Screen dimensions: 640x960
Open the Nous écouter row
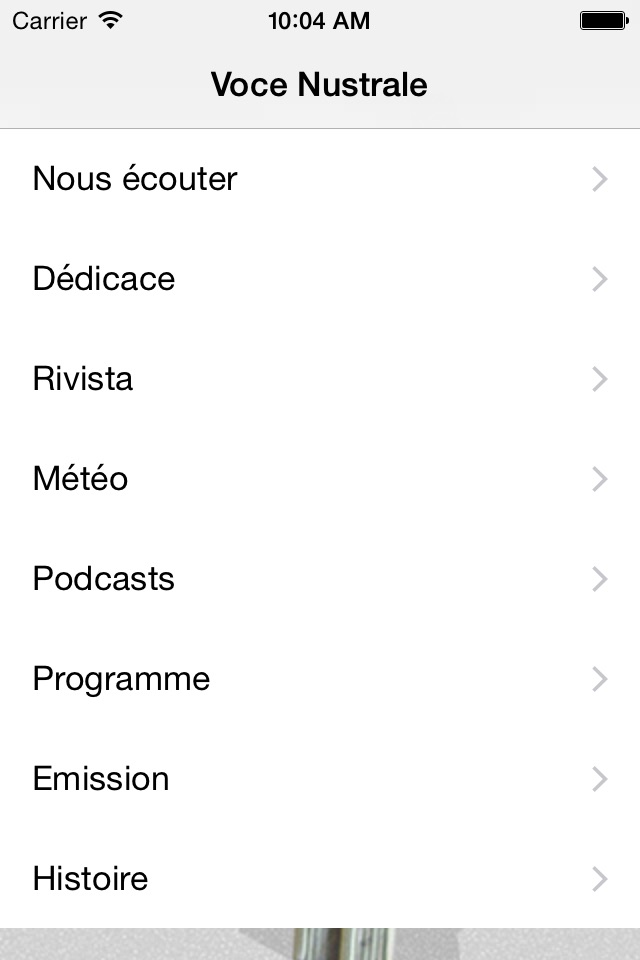coord(320,179)
